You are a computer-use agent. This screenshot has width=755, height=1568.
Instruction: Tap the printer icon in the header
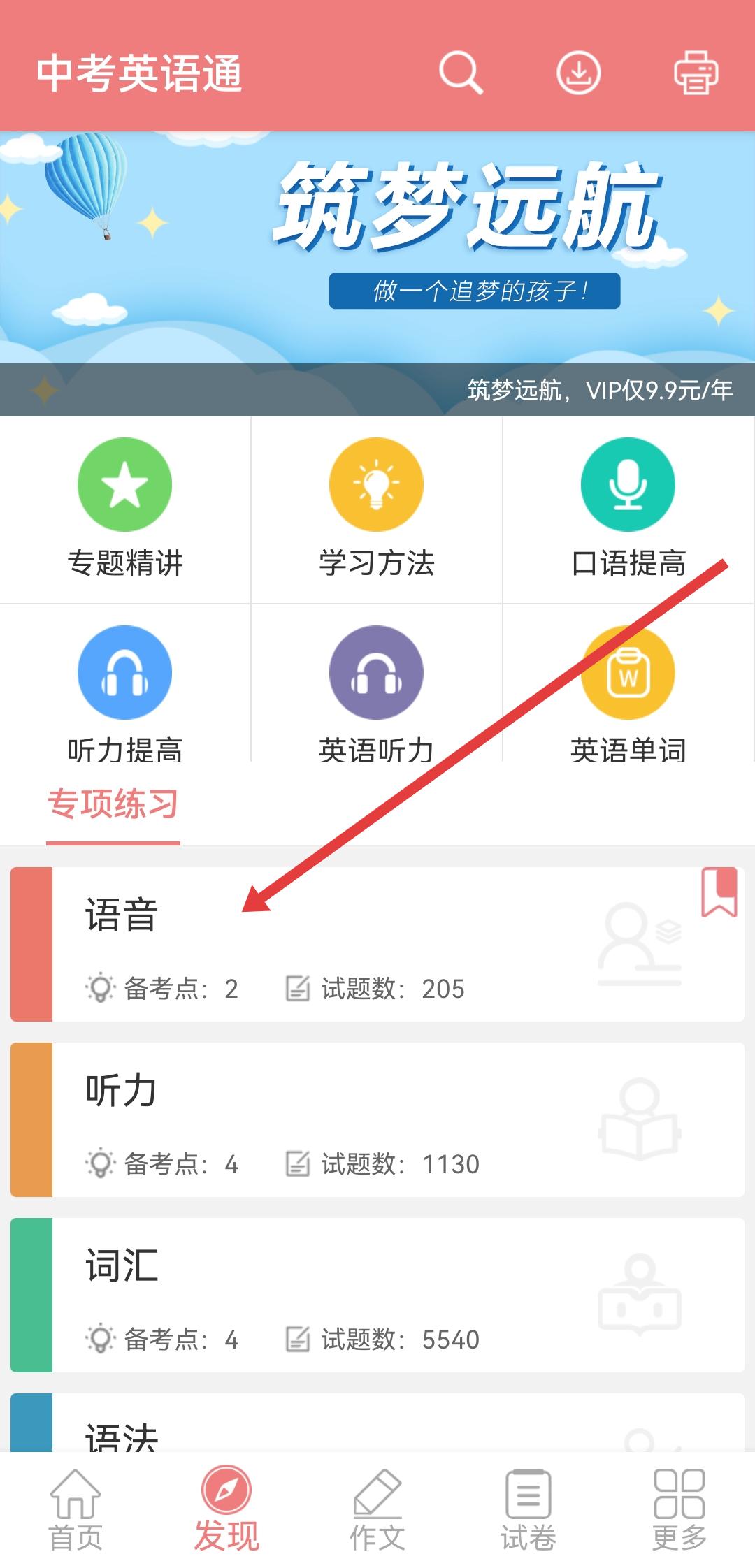tap(696, 73)
